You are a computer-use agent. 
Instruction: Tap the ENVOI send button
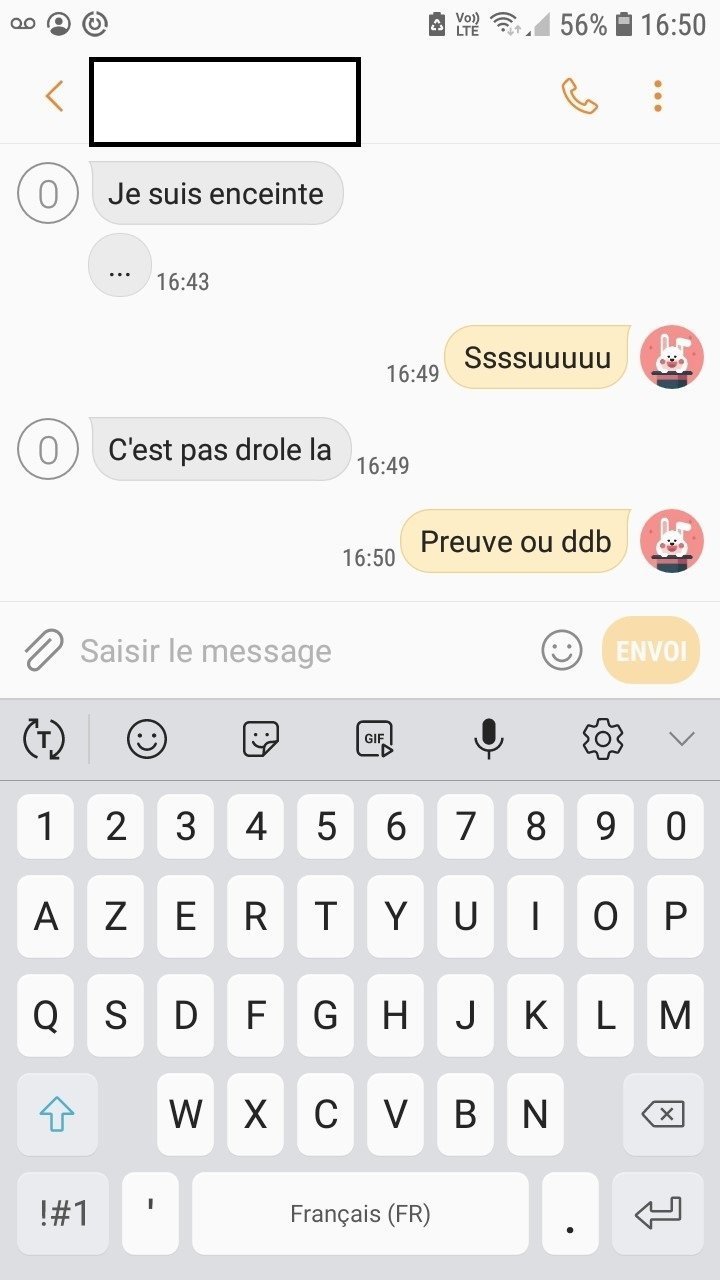pos(651,651)
